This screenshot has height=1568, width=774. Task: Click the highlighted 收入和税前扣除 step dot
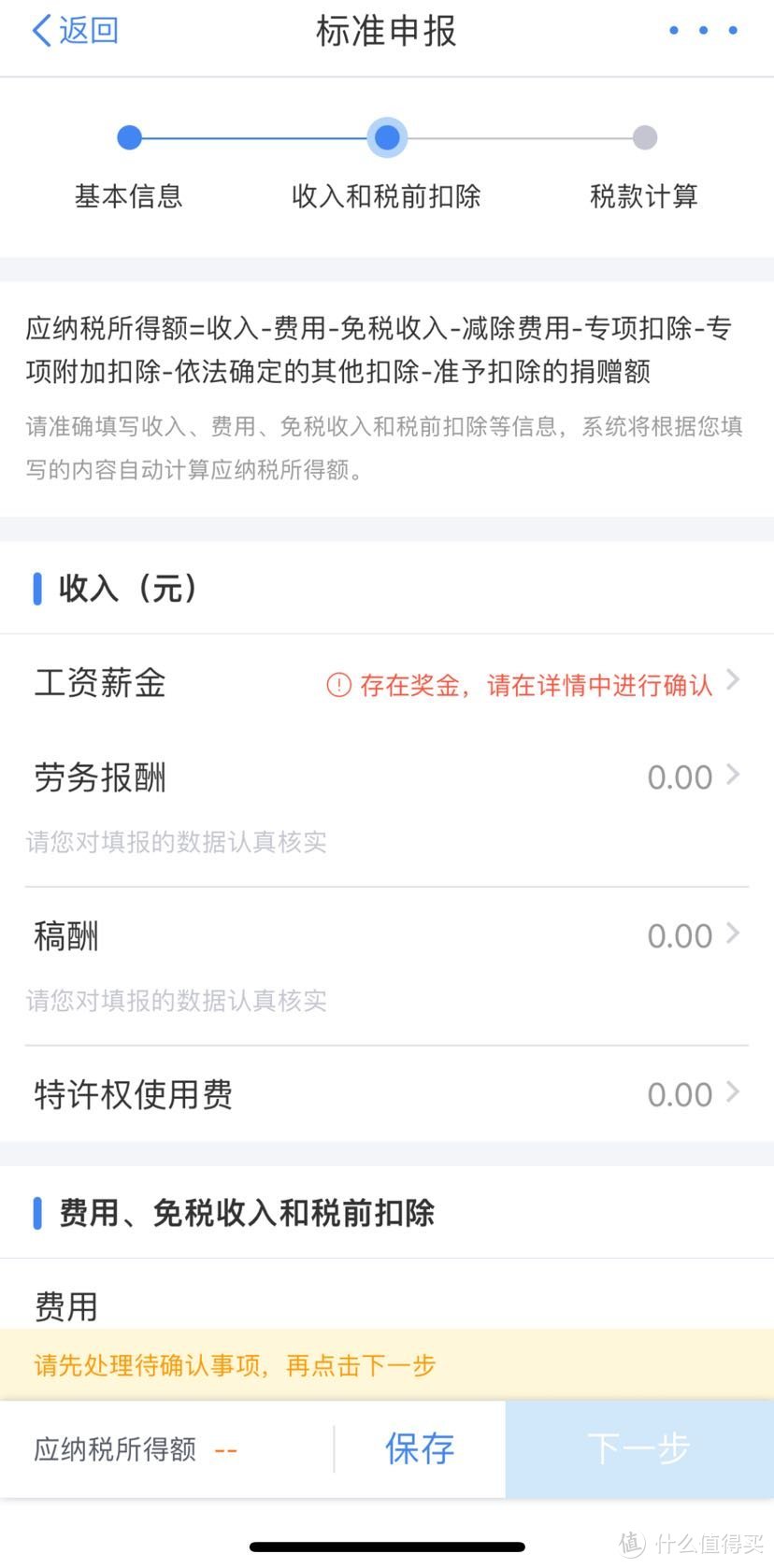(x=387, y=137)
